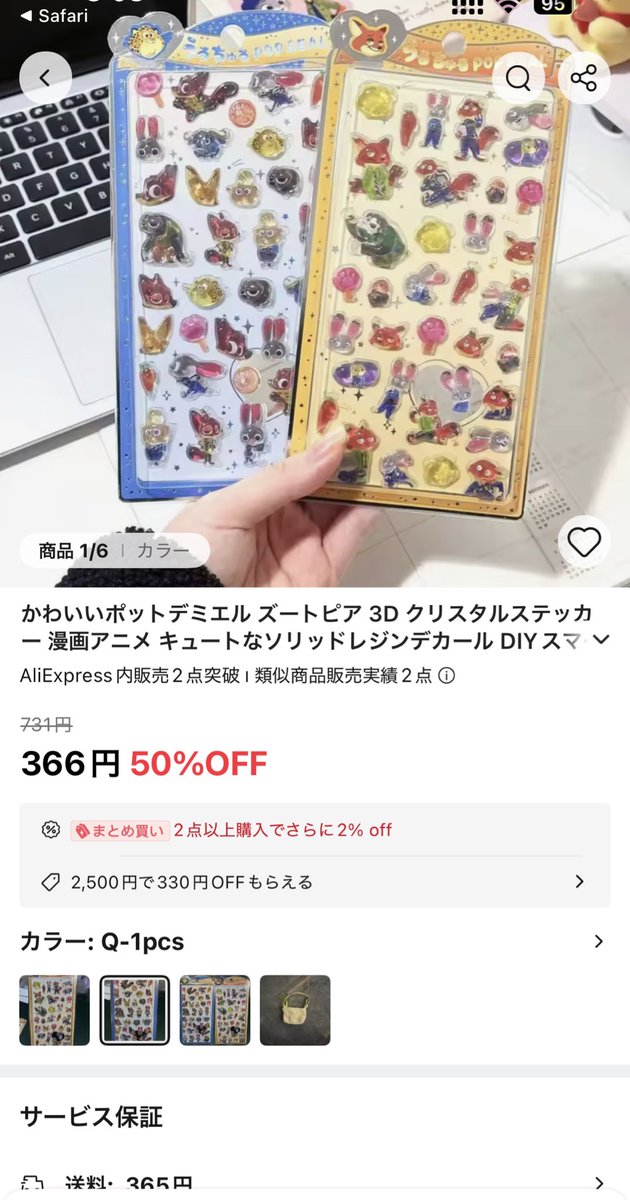Select the bag variant thumbnail
630x1200 pixels.
coord(295,1010)
